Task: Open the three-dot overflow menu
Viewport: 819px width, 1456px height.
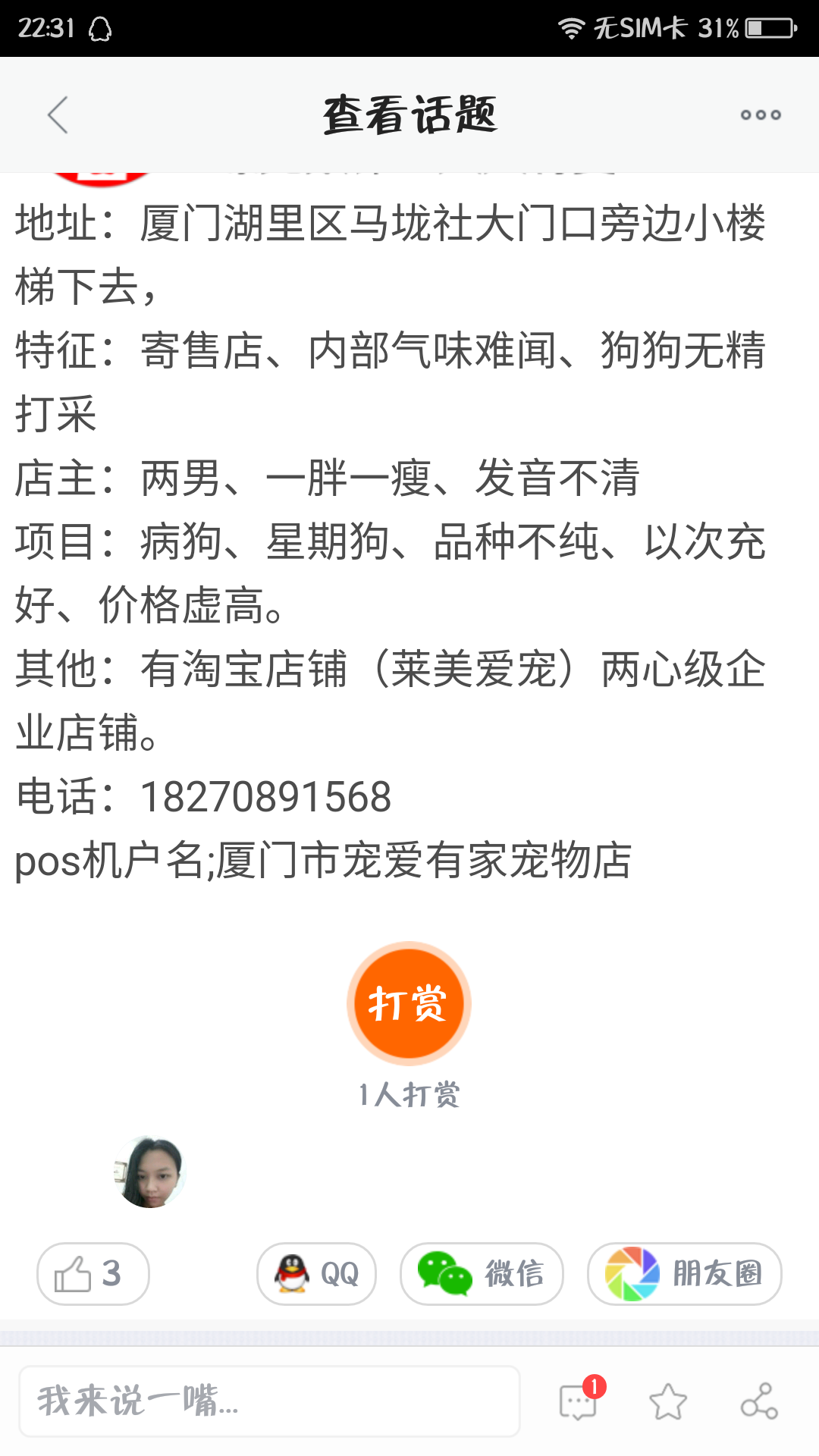Action: point(761,115)
